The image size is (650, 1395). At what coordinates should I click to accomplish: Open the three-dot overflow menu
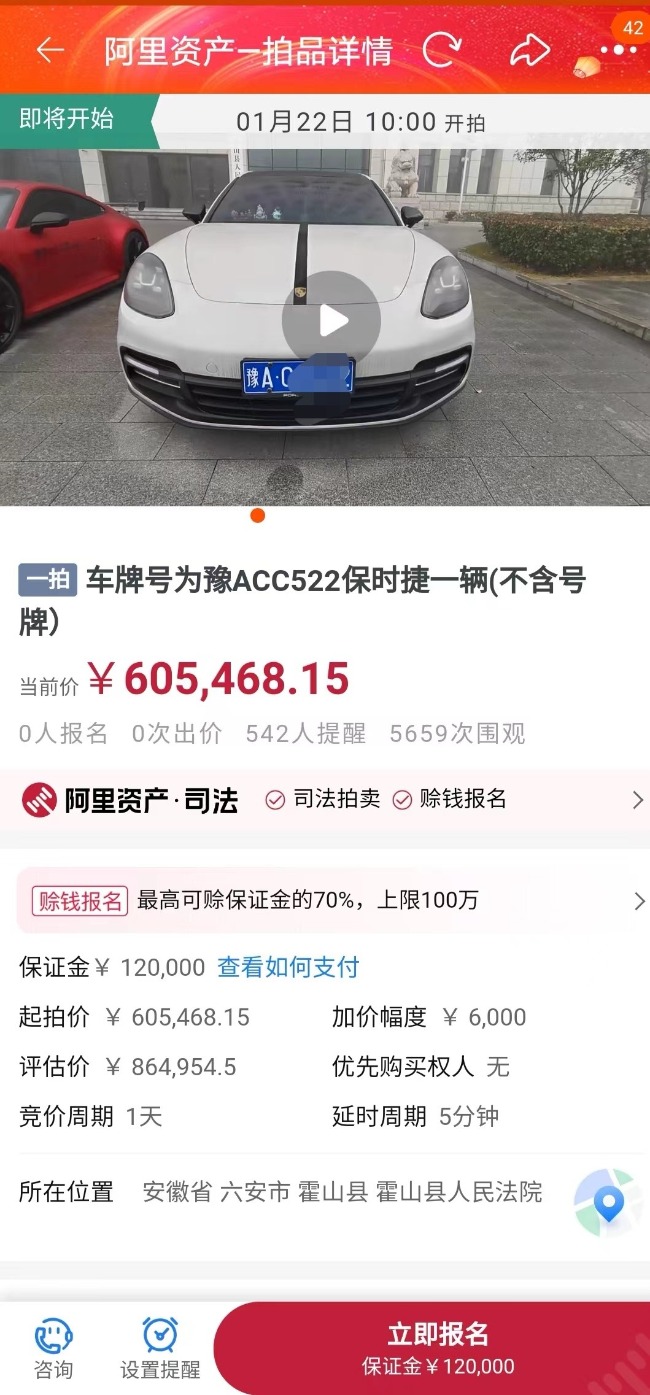617,50
